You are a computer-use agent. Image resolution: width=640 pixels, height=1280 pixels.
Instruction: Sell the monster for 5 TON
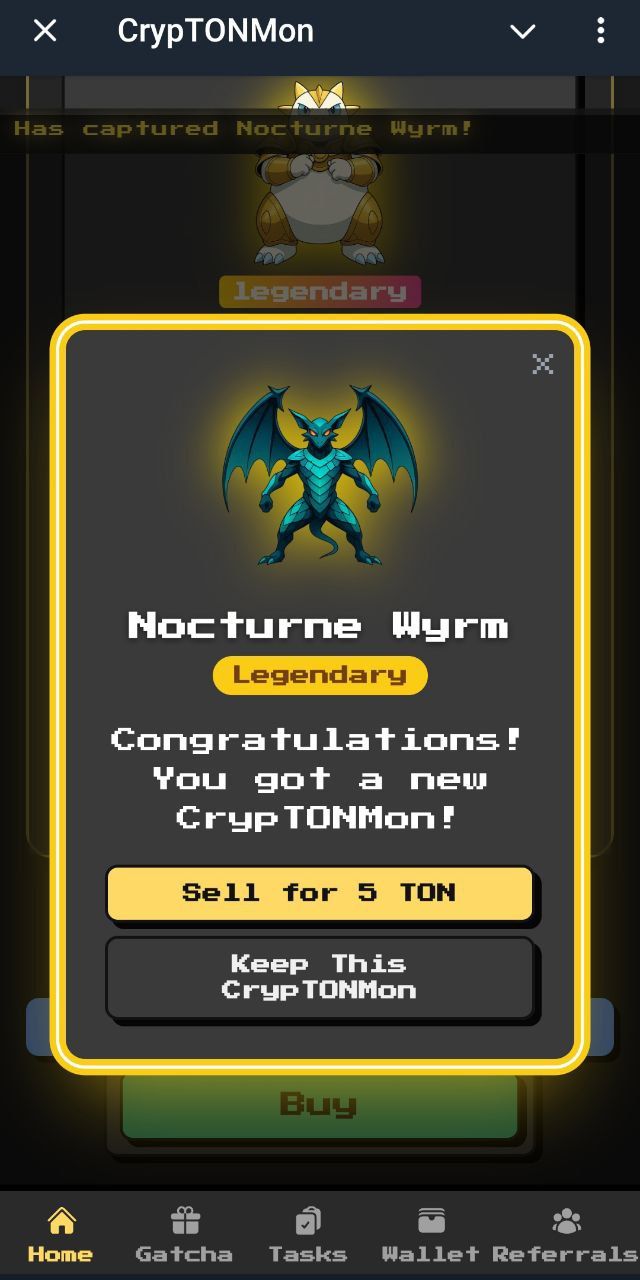coord(319,893)
